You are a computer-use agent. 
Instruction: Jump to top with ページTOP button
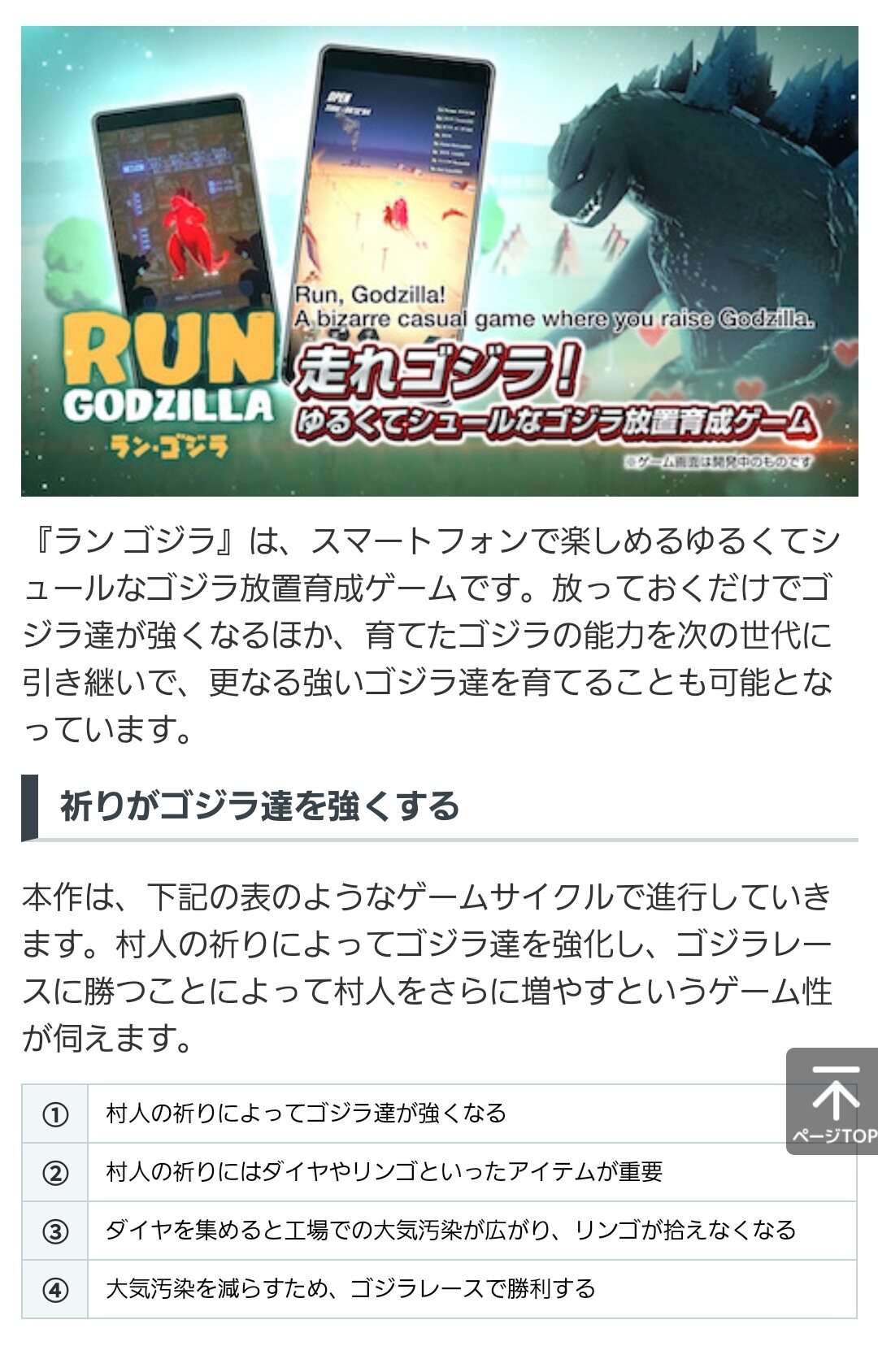tap(833, 1101)
